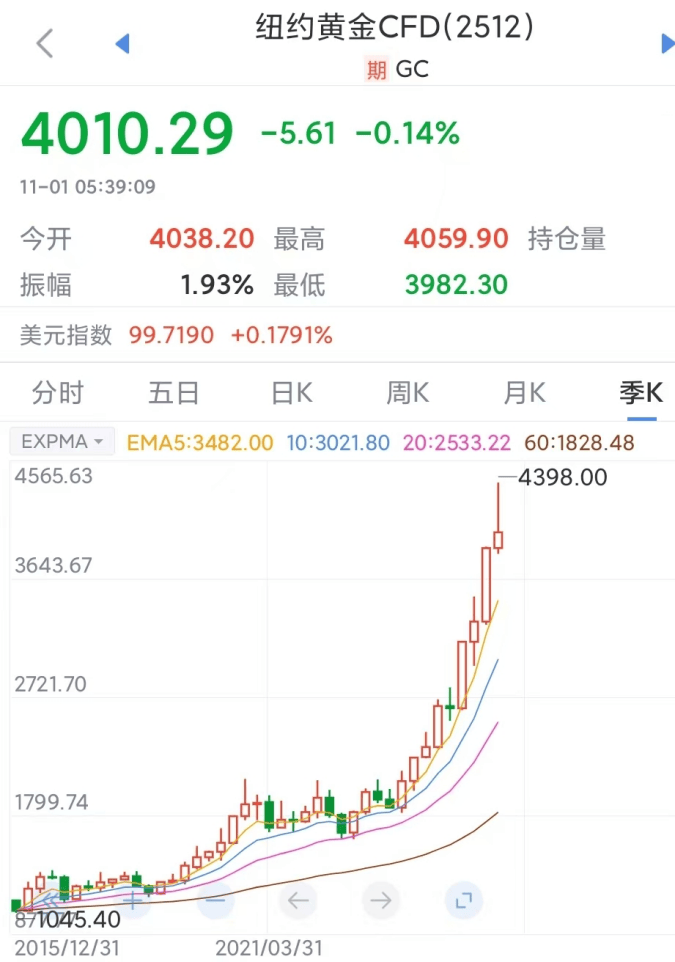
Task: Expand the chart to fullscreen
Action: (x=463, y=901)
